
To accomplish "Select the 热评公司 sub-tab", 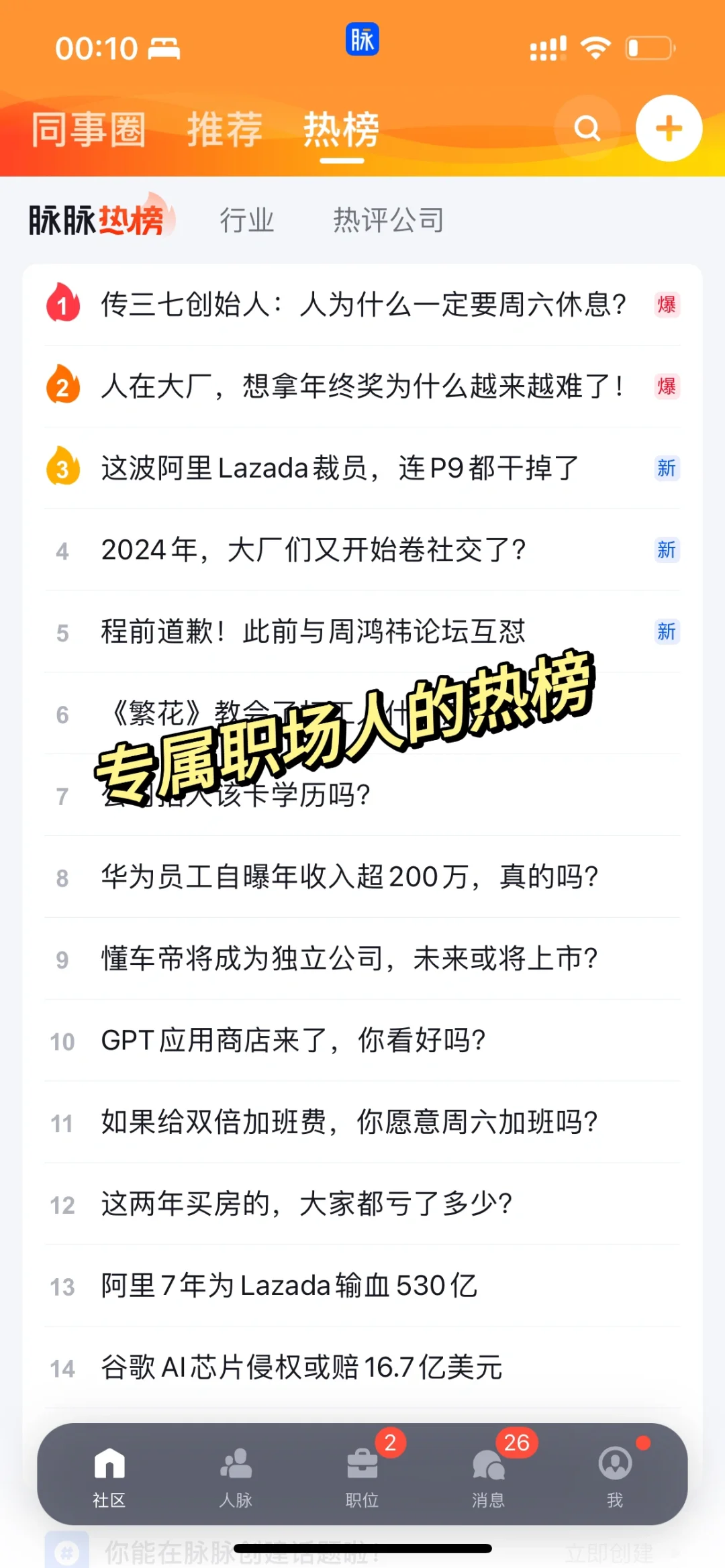I will [389, 220].
